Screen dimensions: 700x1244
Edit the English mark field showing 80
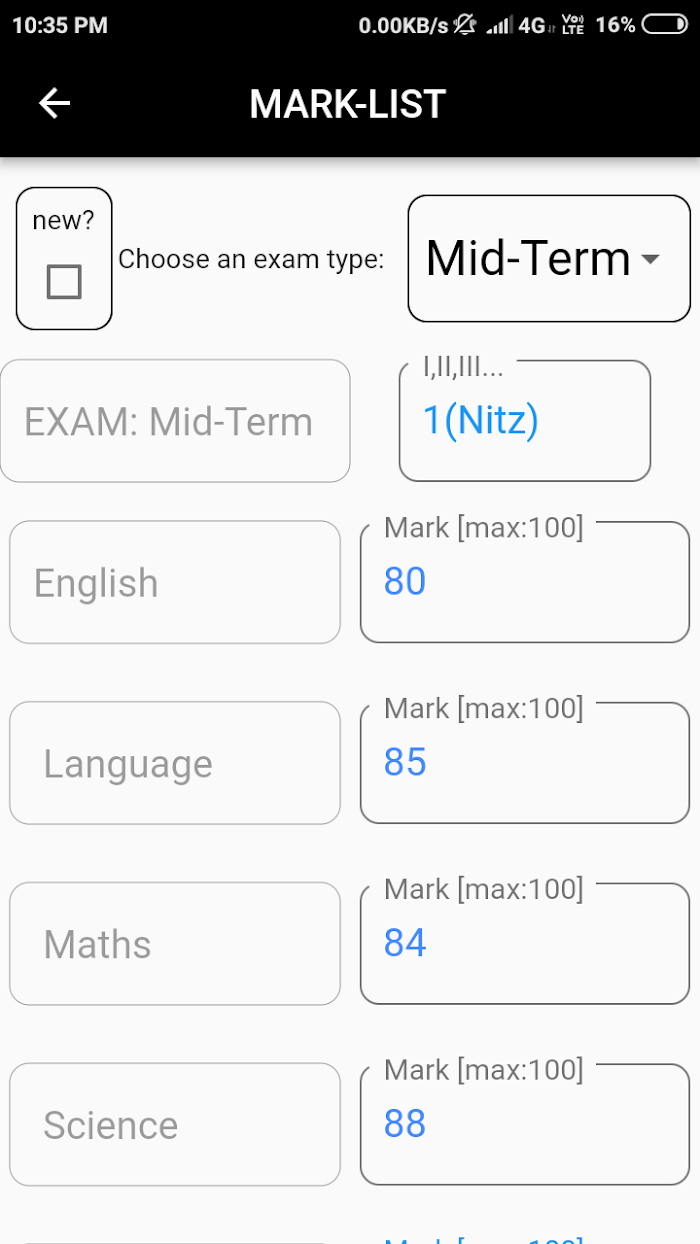pos(525,582)
